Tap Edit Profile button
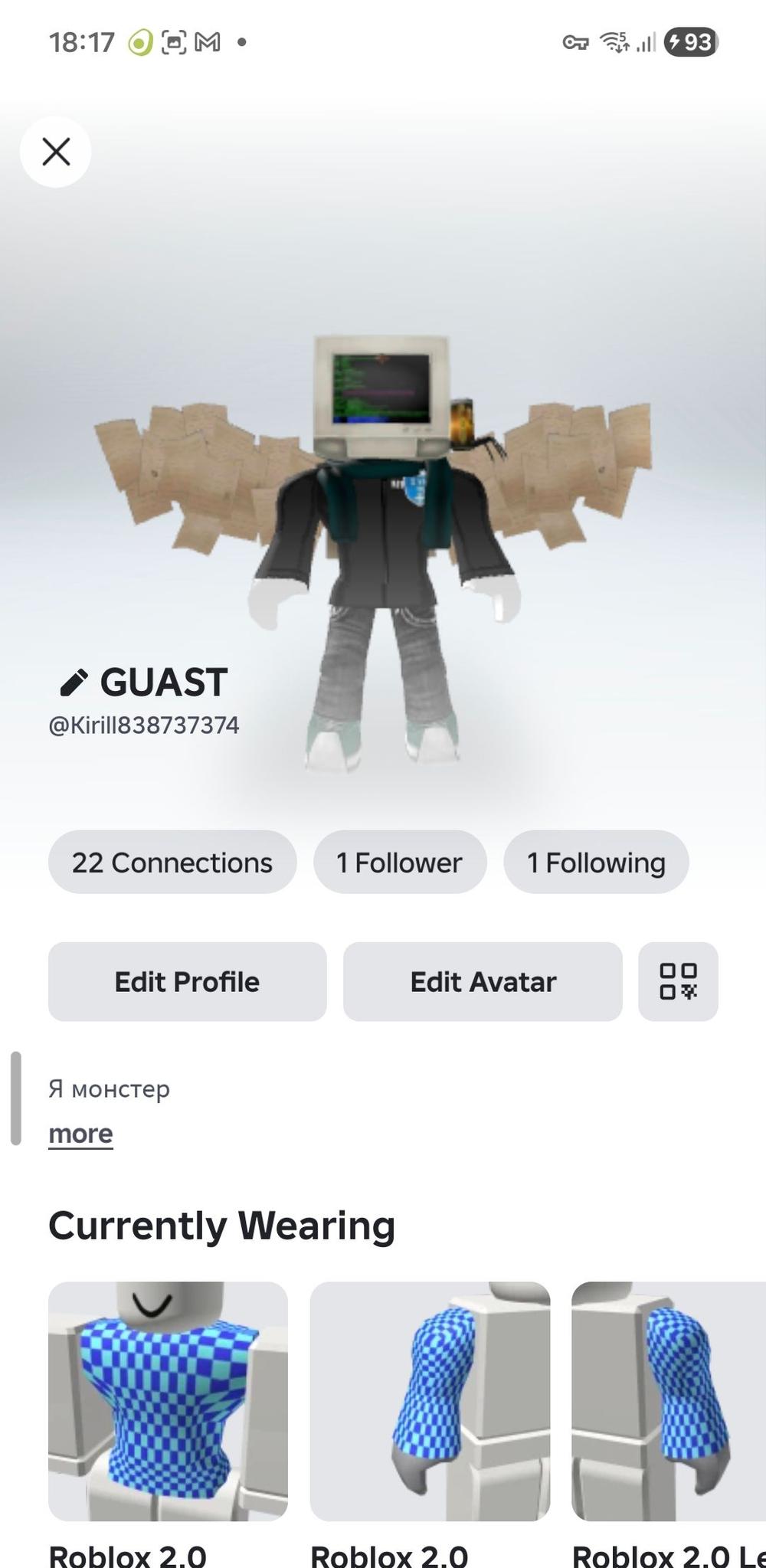Image resolution: width=766 pixels, height=1568 pixels. click(x=188, y=982)
